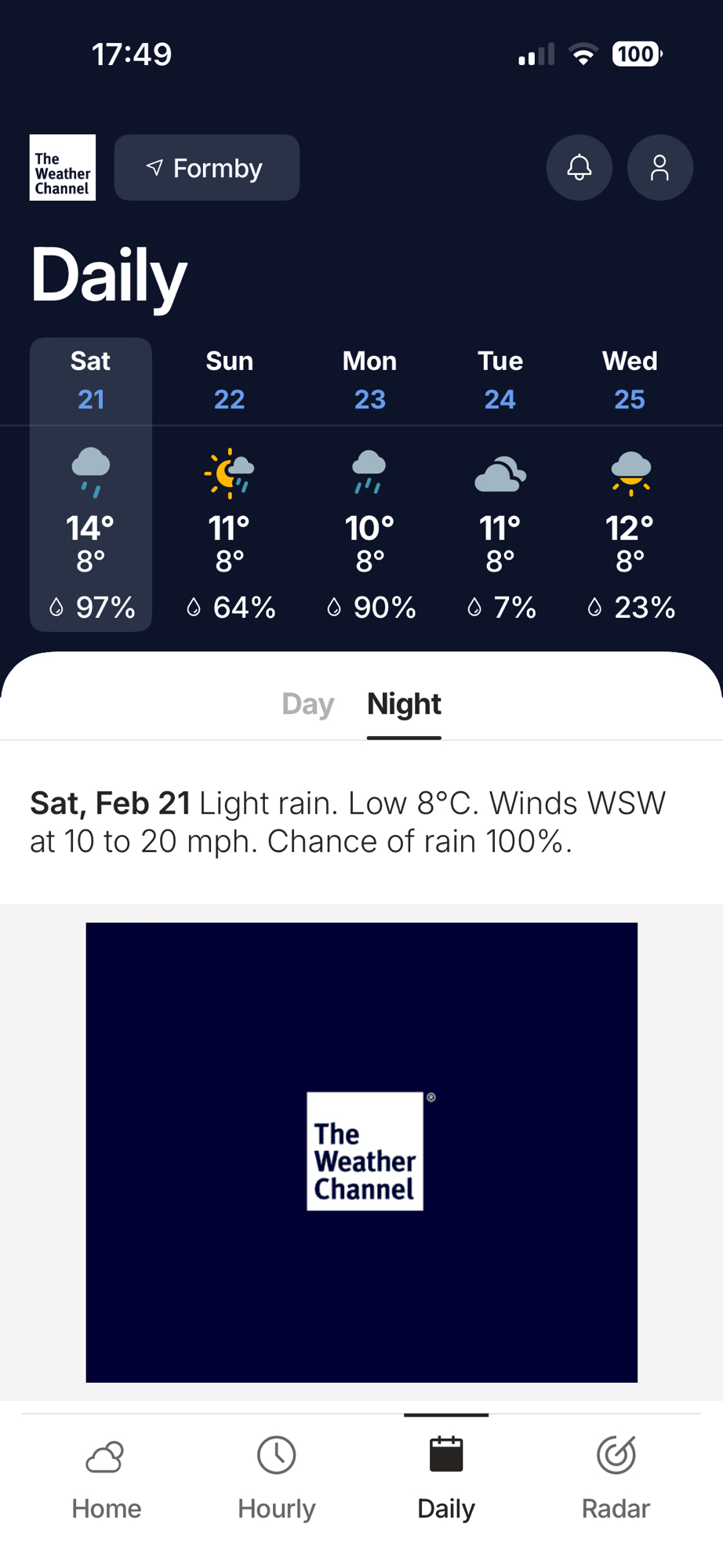Screen dimensions: 723x1568
Task: Tap the Daily bottom tab
Action: pos(446,1479)
